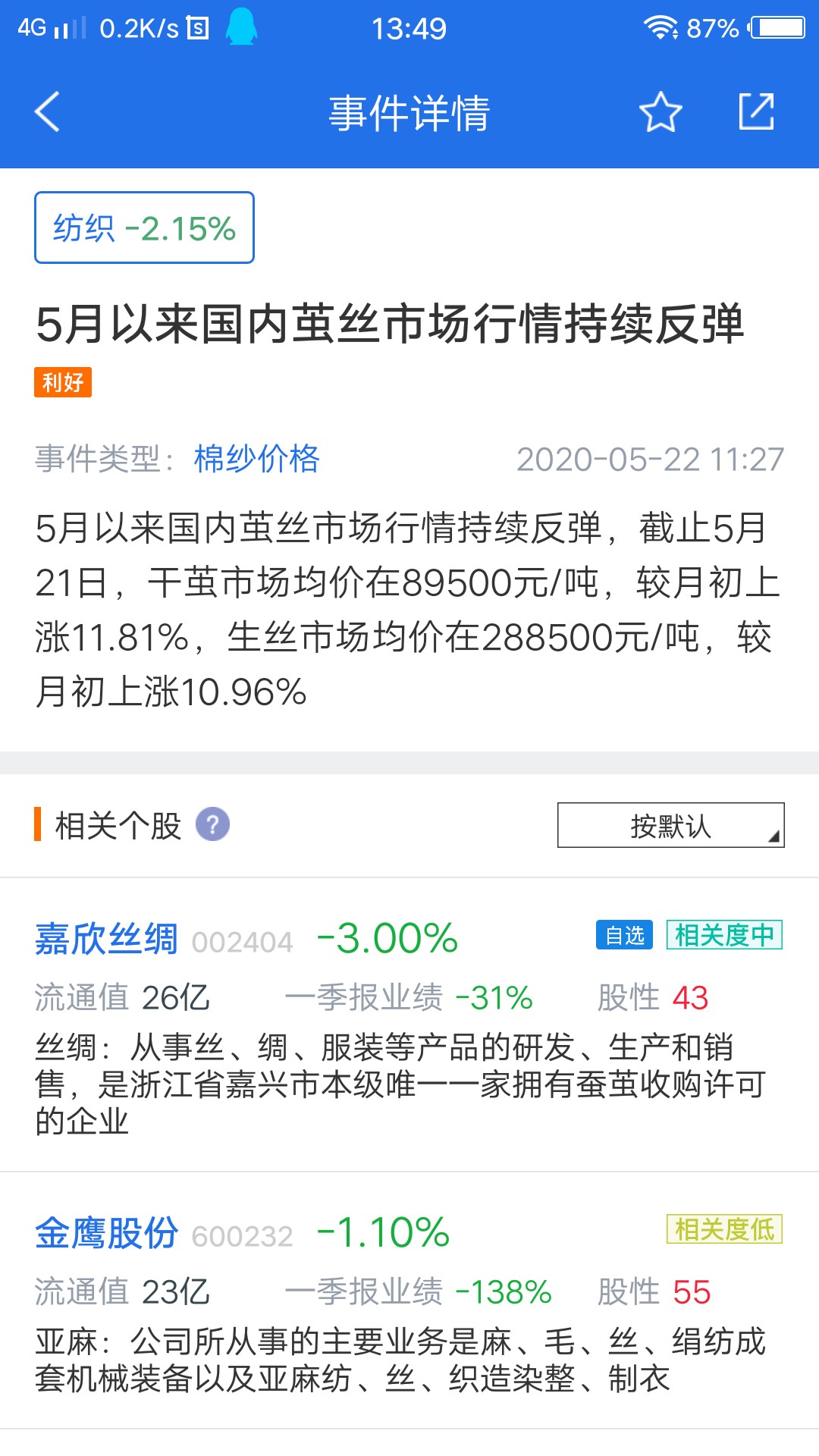The width and height of the screenshot is (819, 1456).
Task: Tap the 相关度低 tag for 金鹰股份
Action: click(x=724, y=1228)
